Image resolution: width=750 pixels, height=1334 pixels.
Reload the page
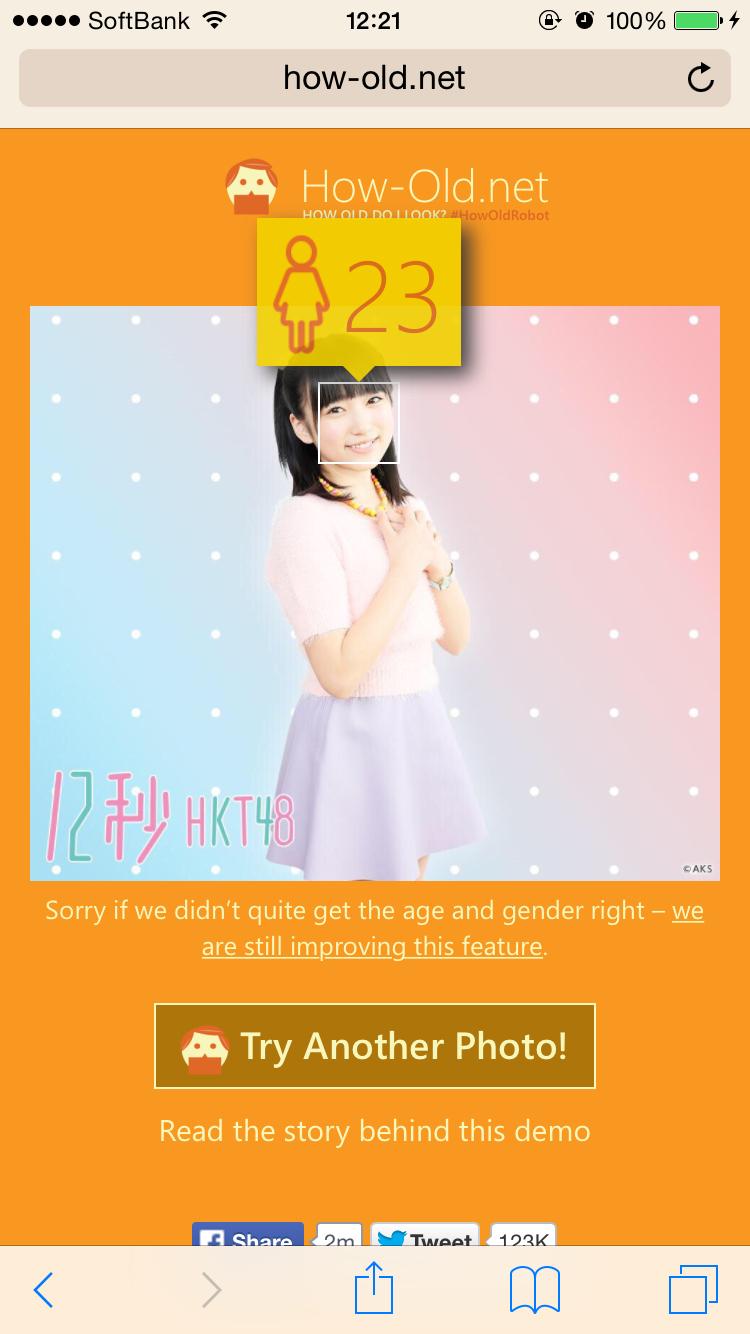tap(701, 78)
